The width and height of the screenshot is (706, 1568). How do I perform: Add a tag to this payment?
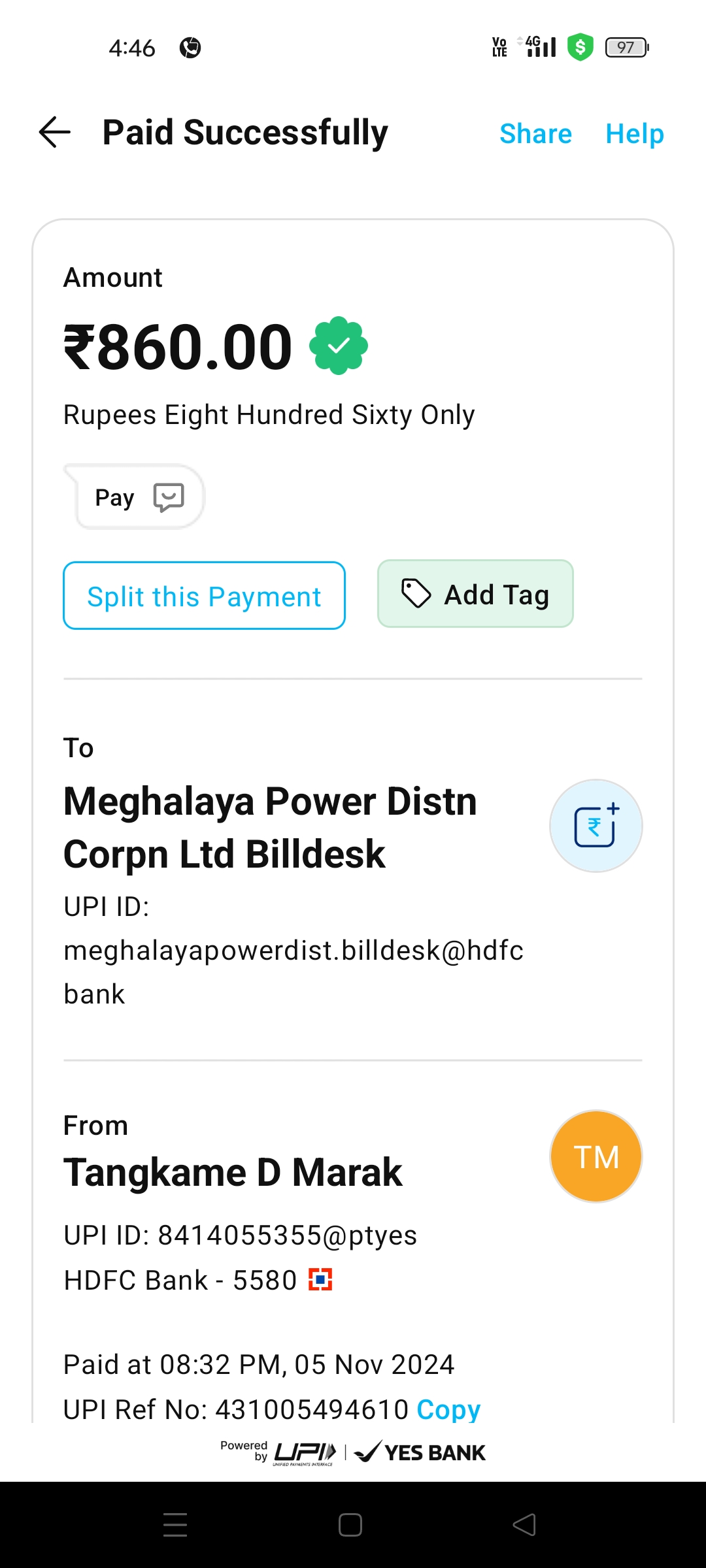coord(475,594)
